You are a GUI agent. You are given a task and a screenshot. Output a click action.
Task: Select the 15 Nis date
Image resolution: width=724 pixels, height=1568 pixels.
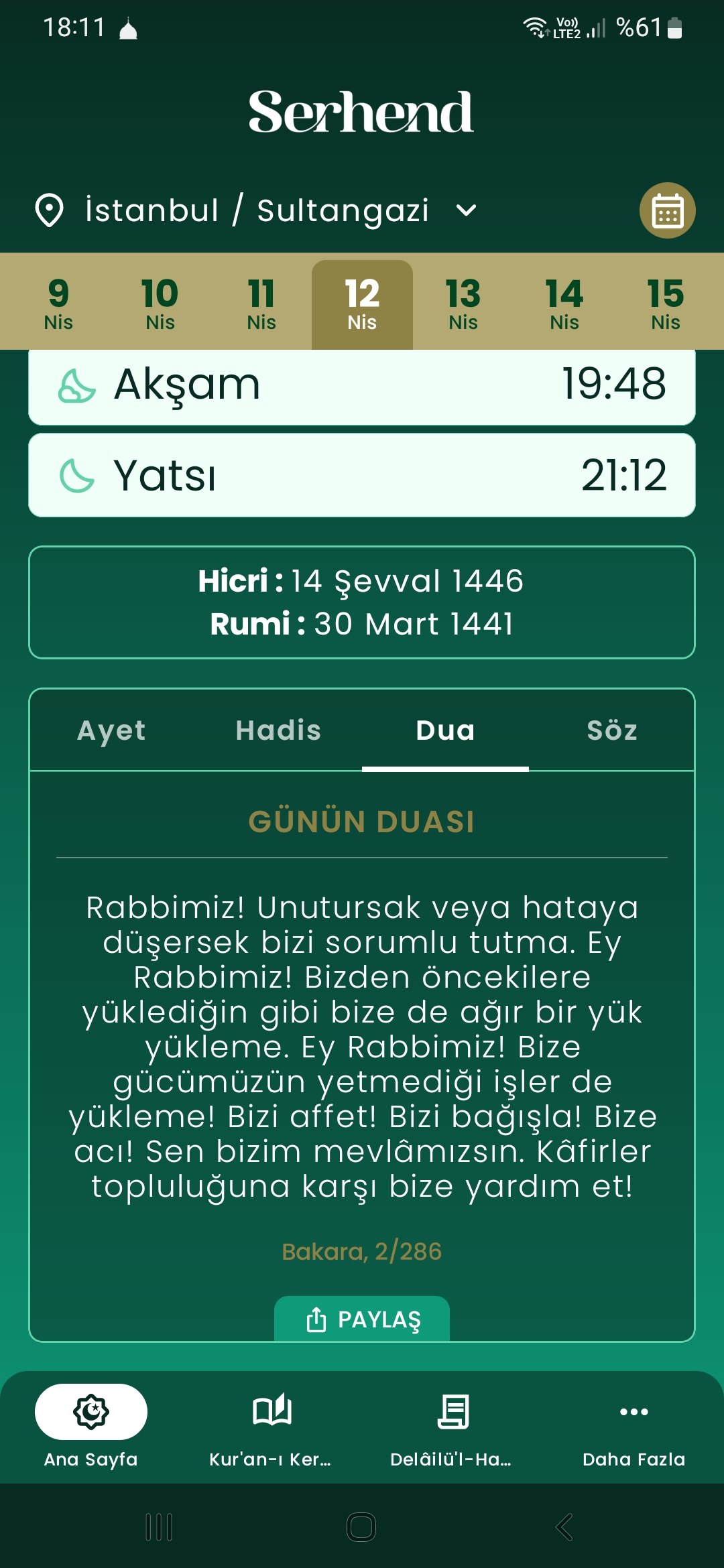click(666, 304)
